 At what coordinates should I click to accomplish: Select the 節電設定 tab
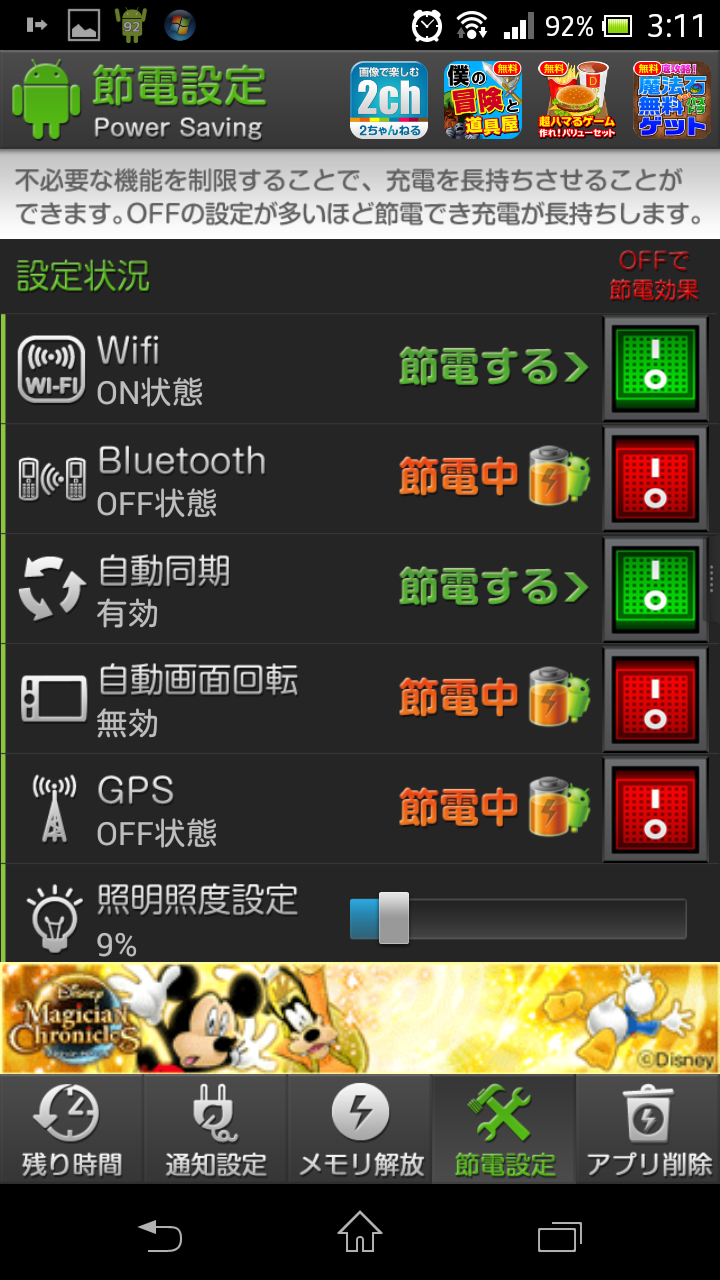point(504,1130)
